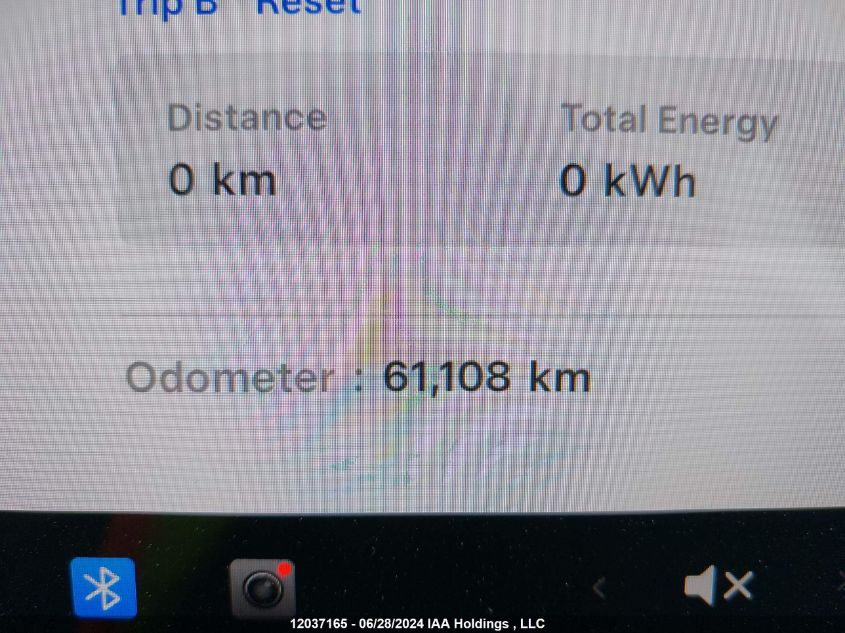The width and height of the screenshot is (845, 633).
Task: Open Bluetooth settings
Action: click(x=103, y=587)
